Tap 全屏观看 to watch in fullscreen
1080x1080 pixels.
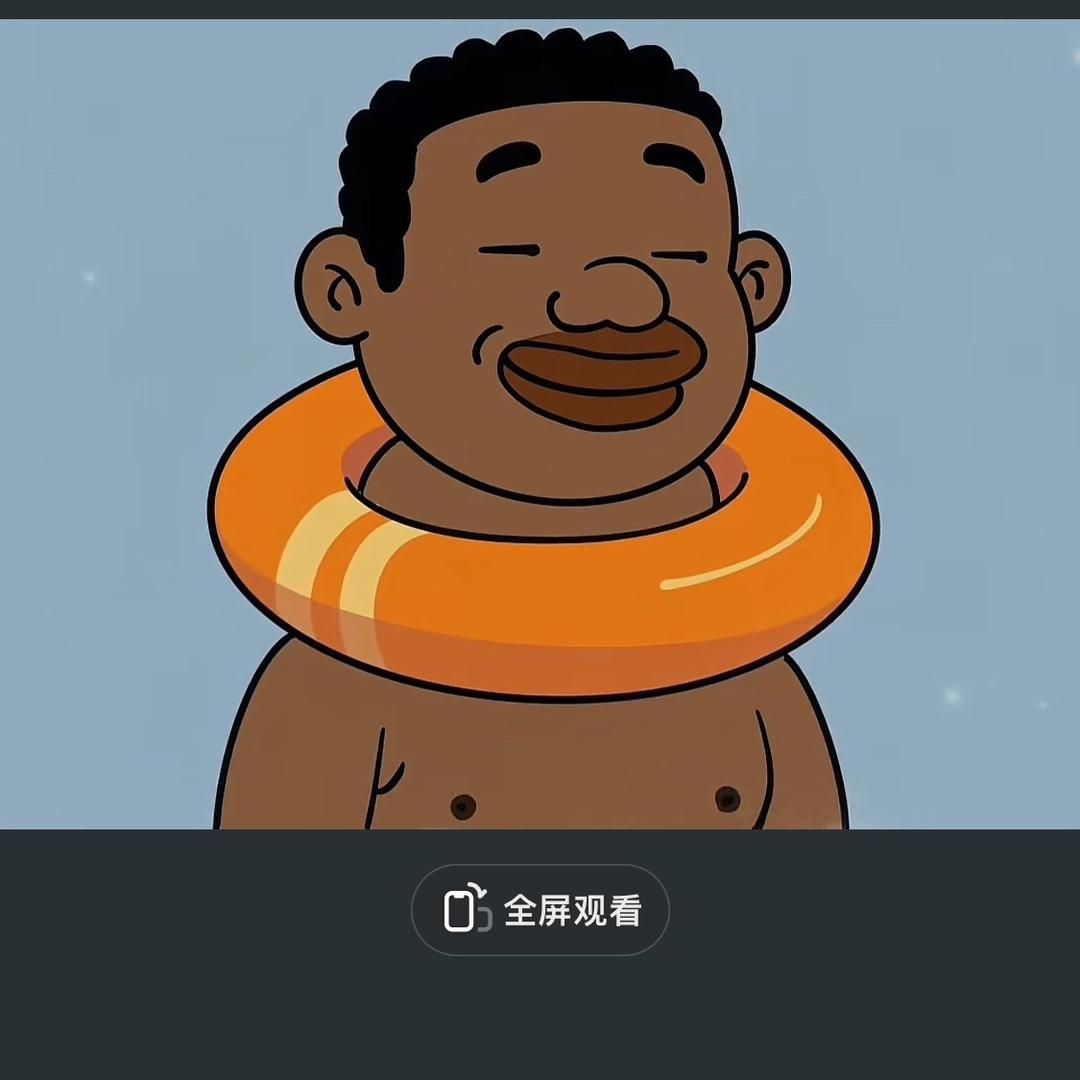click(540, 910)
